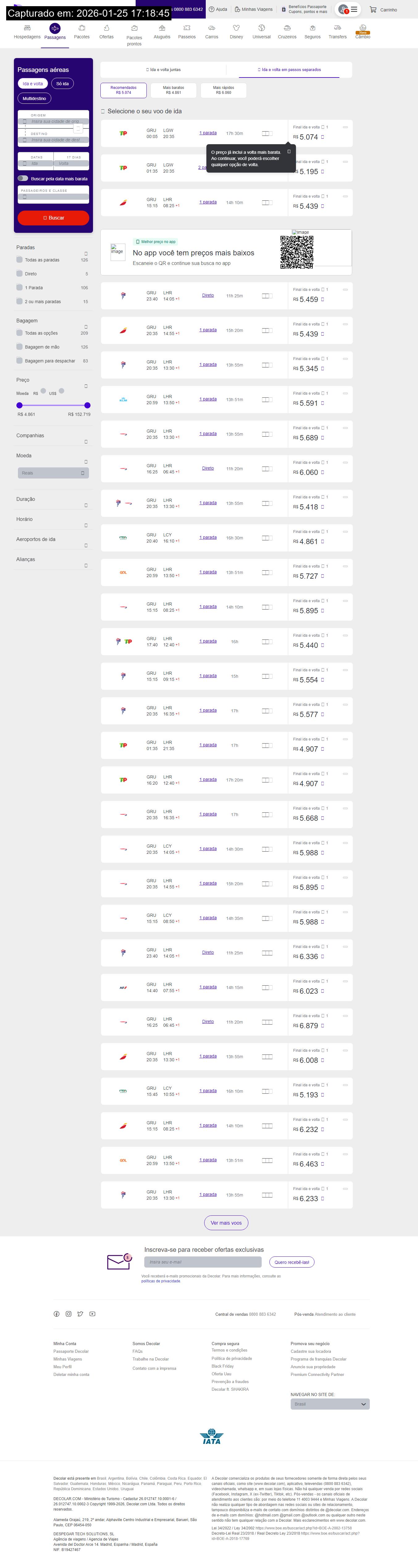Sort results by Mais baratos

(x=174, y=90)
